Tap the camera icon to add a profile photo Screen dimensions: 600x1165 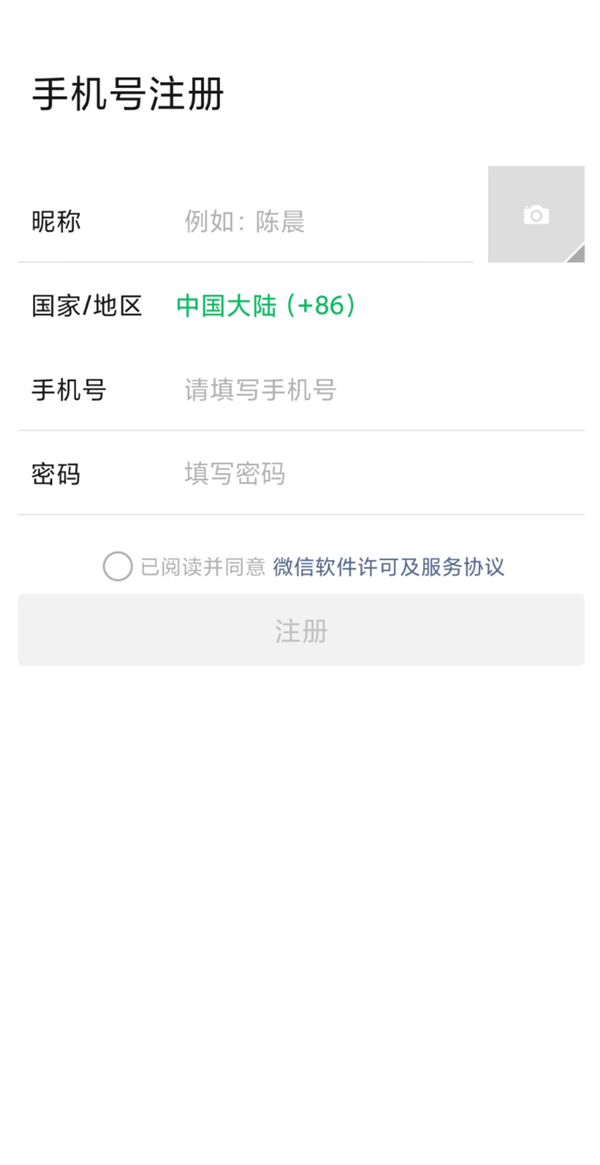pos(536,214)
